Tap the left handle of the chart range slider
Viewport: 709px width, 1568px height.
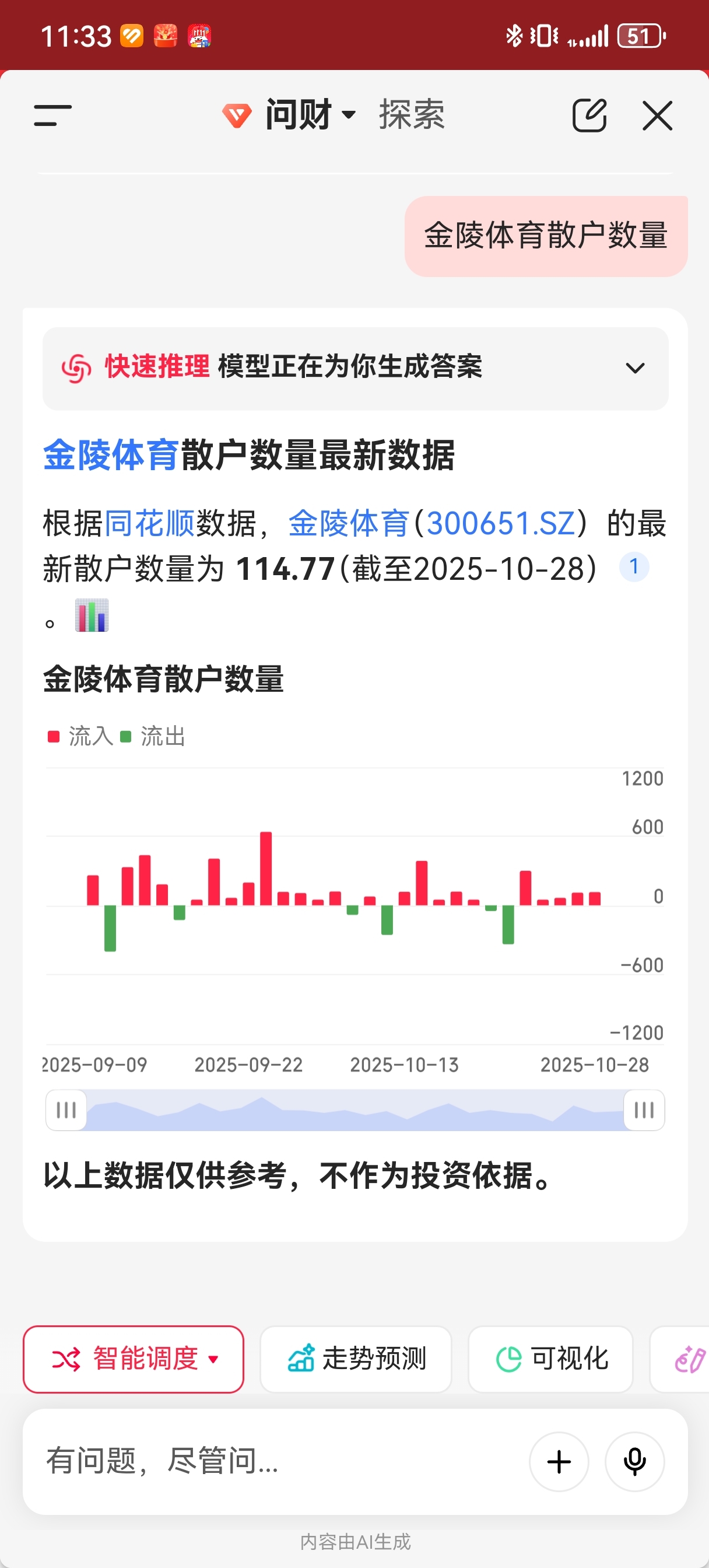pos(66,1109)
